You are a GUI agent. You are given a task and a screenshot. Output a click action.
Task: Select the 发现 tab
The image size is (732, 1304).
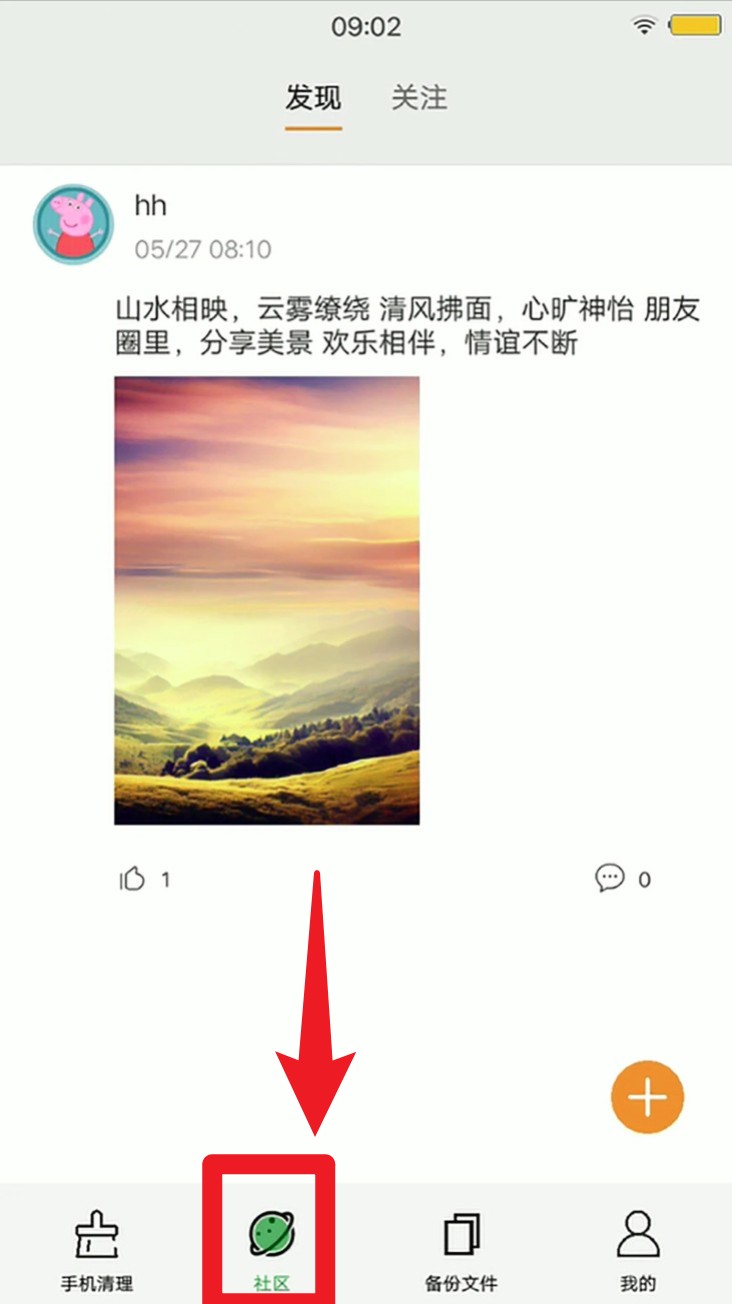click(313, 98)
